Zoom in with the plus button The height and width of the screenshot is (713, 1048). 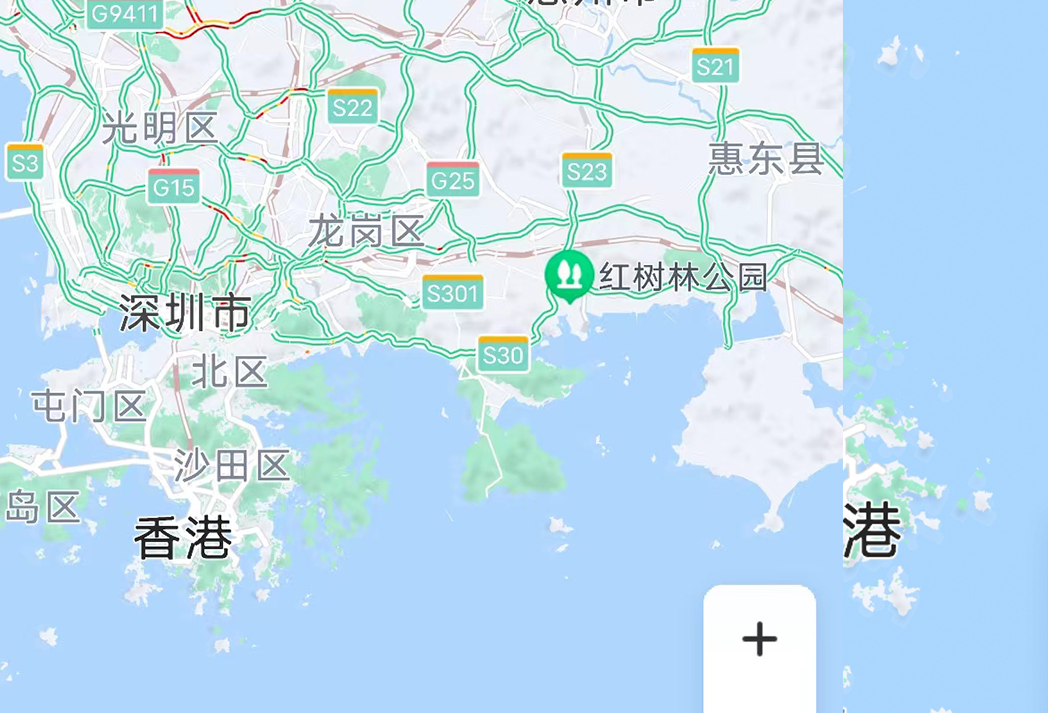point(760,640)
